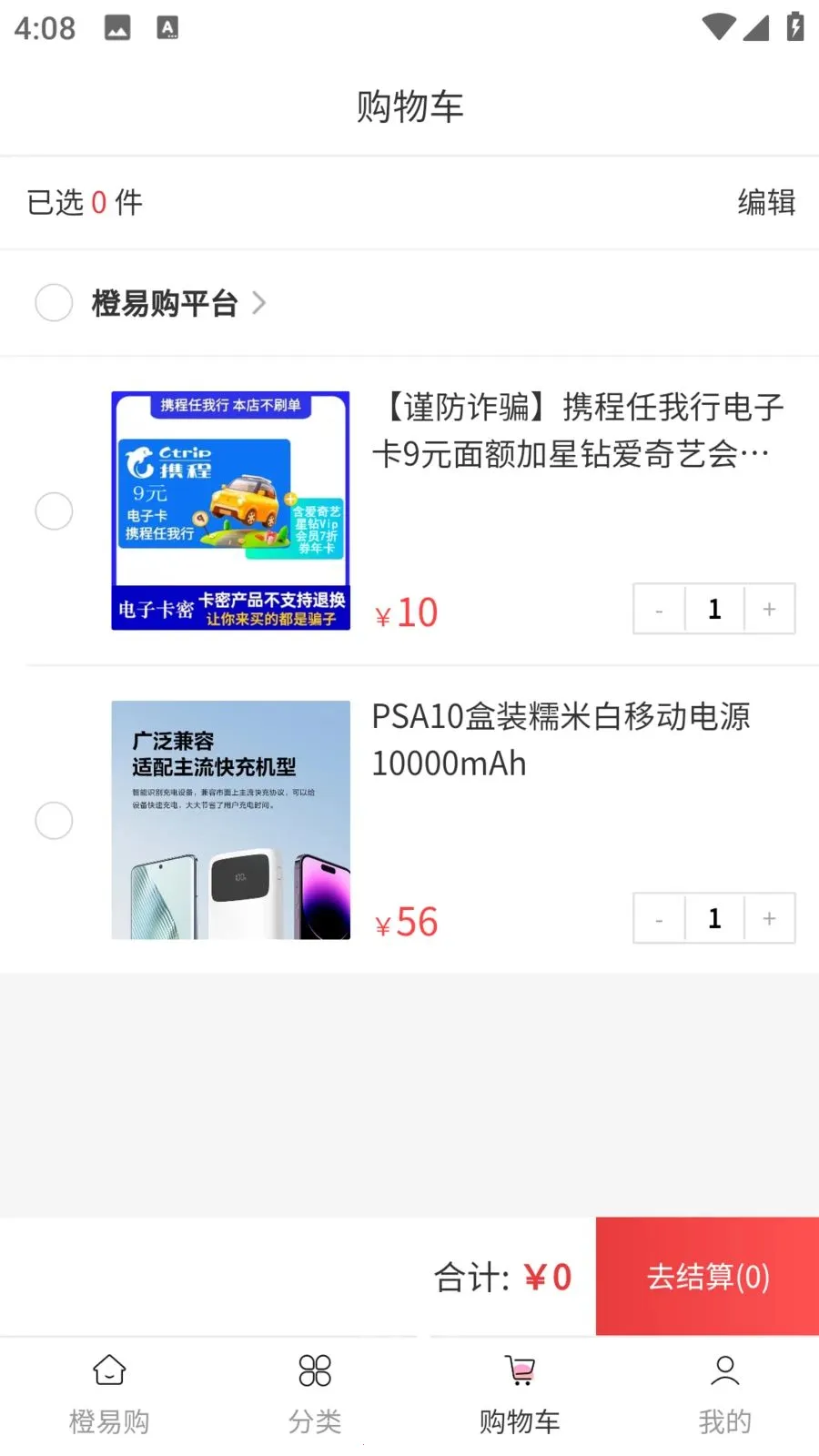Tap the battery icon in status bar

[794, 27]
